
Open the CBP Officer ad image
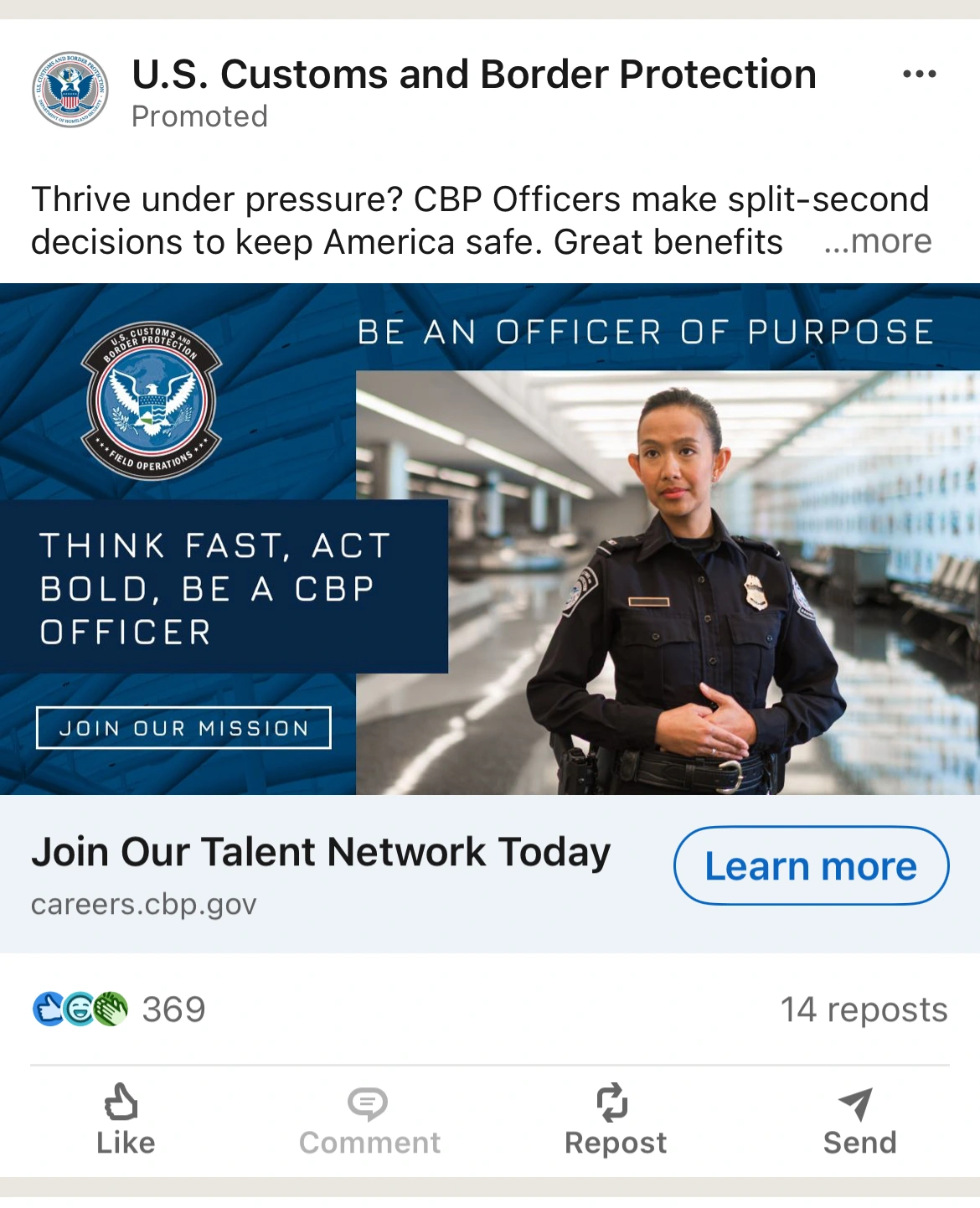click(x=489, y=539)
